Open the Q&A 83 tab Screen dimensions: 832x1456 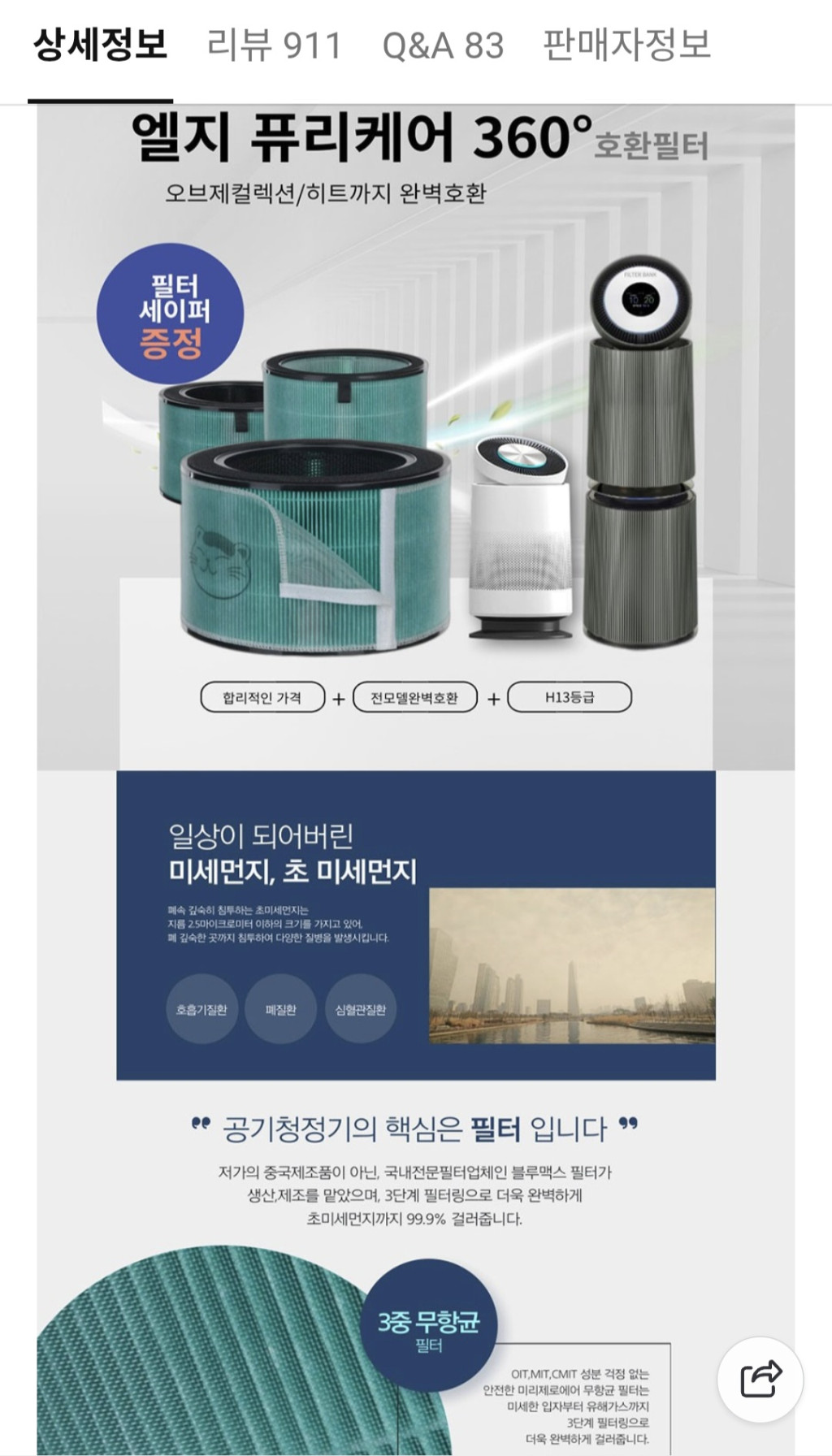[x=443, y=45]
